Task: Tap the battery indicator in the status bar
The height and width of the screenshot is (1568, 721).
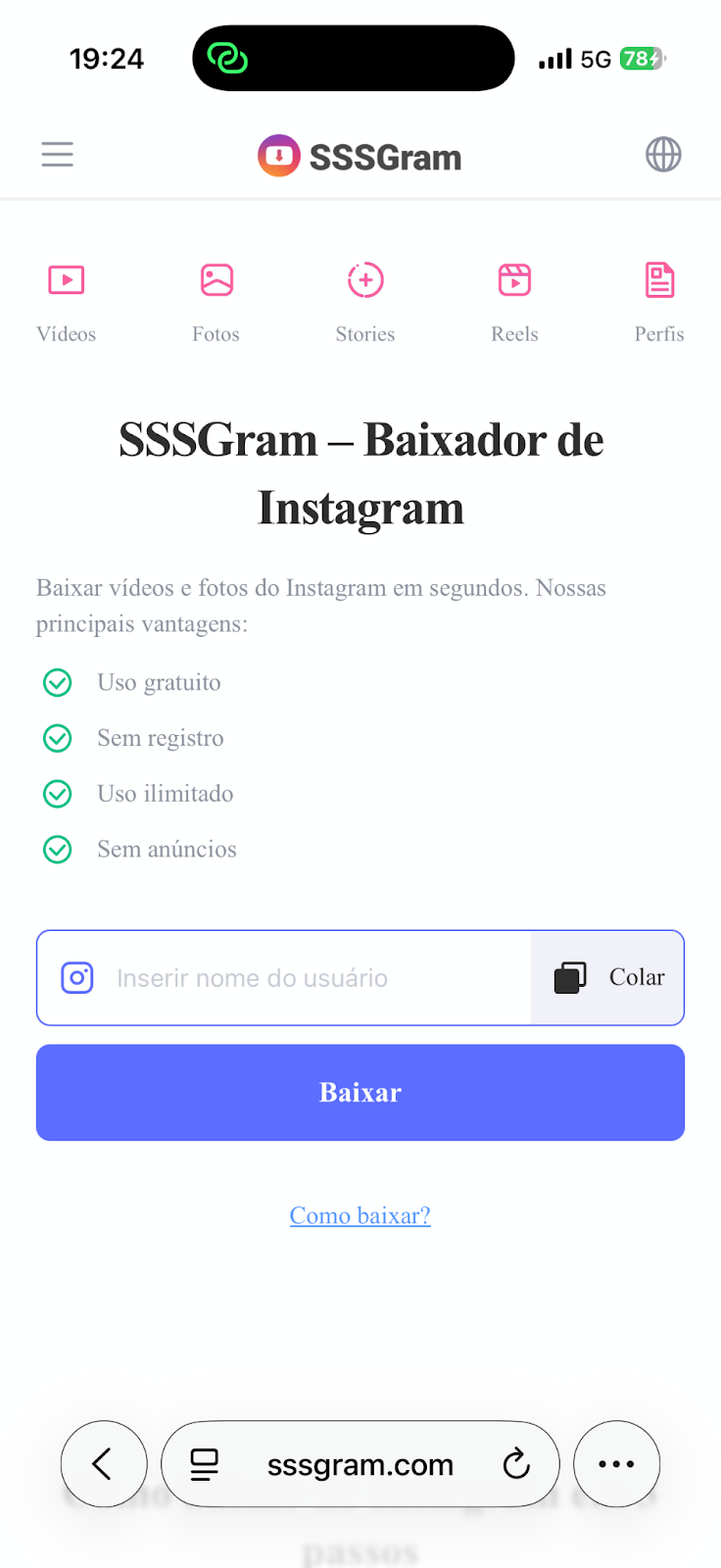Action: [x=642, y=58]
